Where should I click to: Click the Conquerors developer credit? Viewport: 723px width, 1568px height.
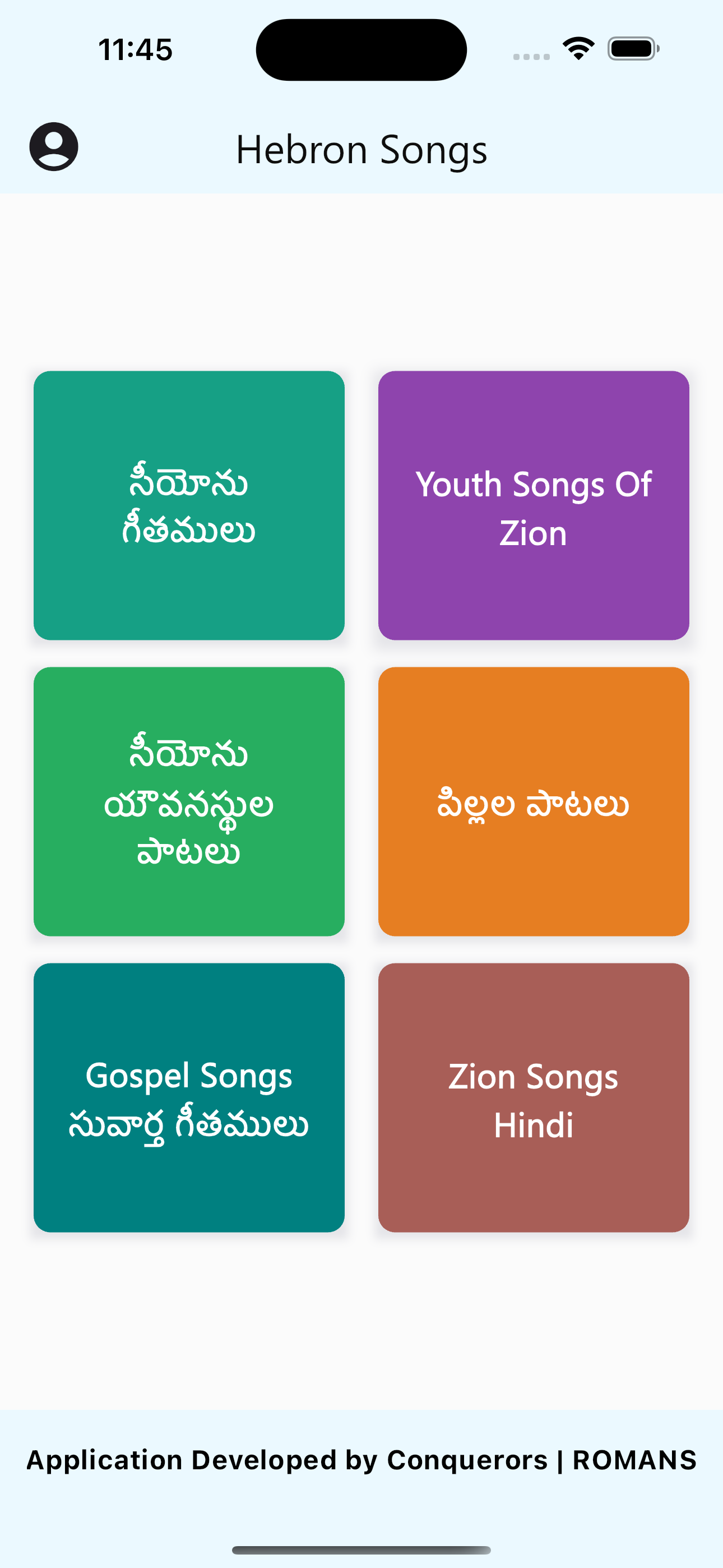click(x=467, y=1459)
